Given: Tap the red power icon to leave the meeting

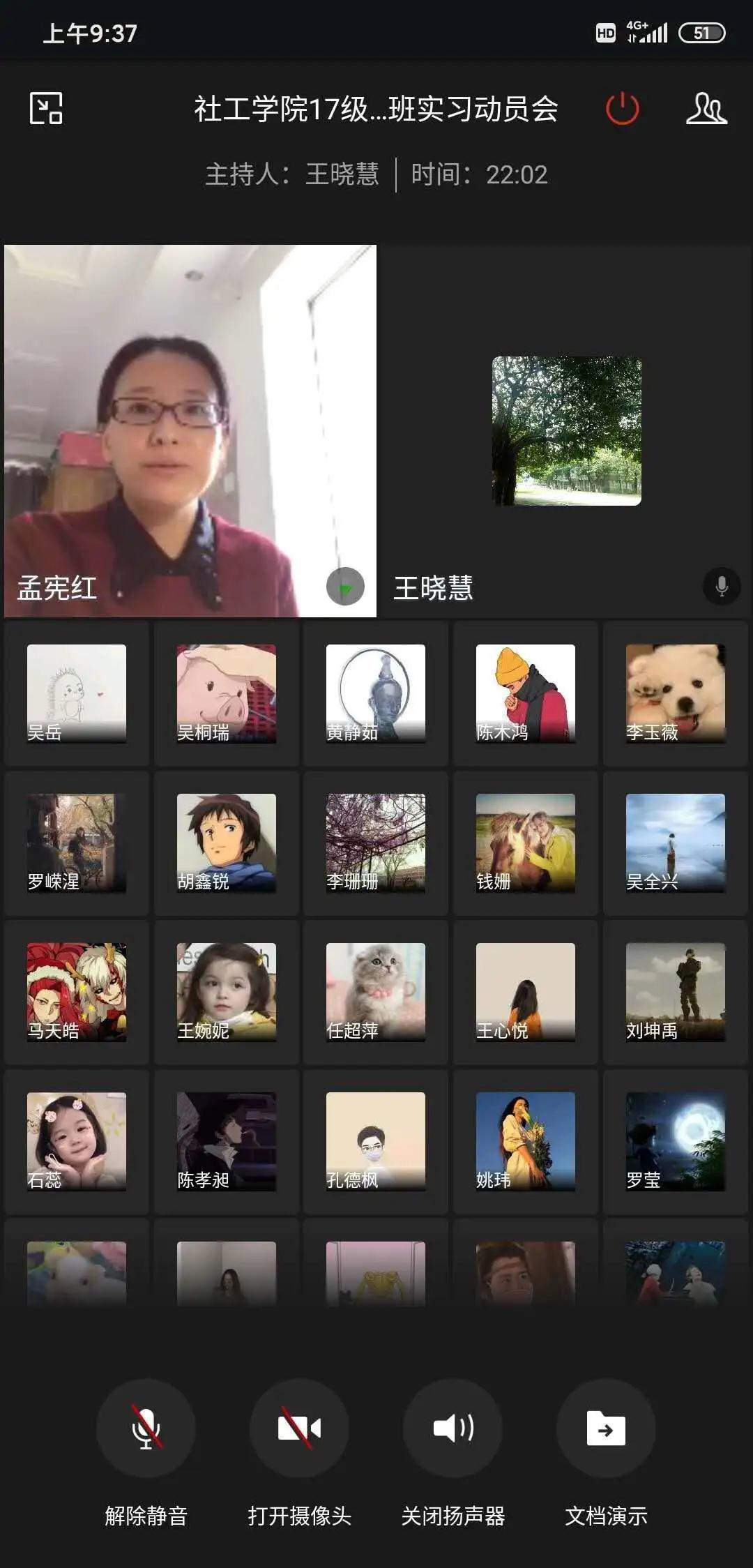Looking at the screenshot, I should point(622,109).
